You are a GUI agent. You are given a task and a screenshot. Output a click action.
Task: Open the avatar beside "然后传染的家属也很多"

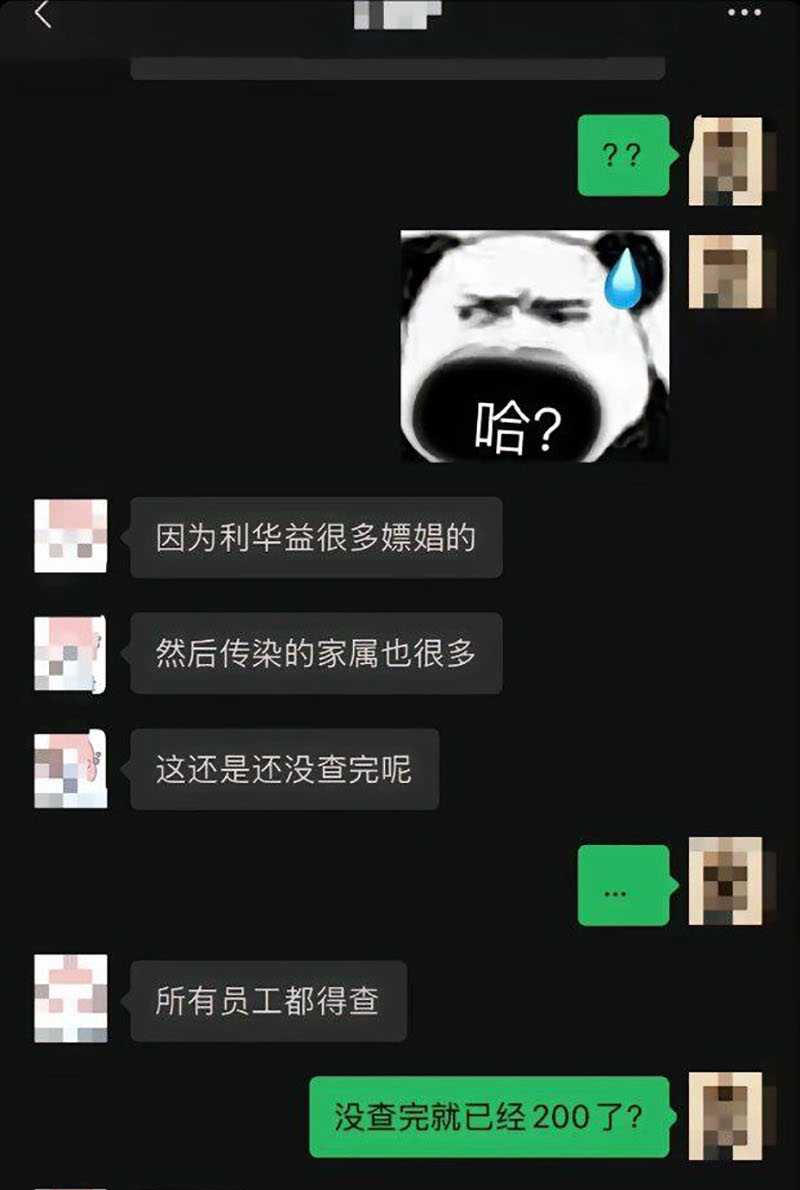pos(70,654)
